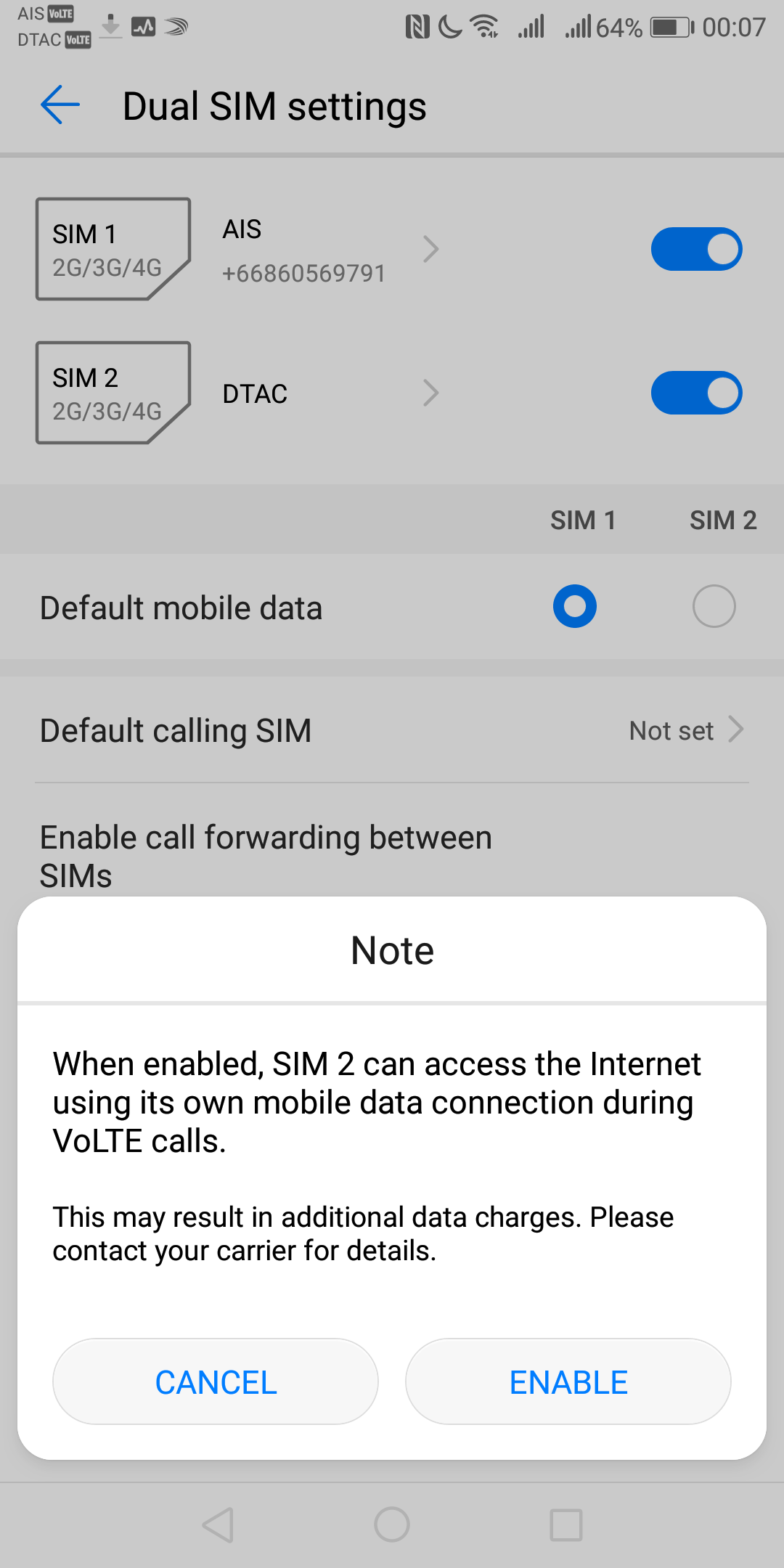Select SIM 1 for default mobile data
Screen dimensions: 784x1568
(574, 606)
